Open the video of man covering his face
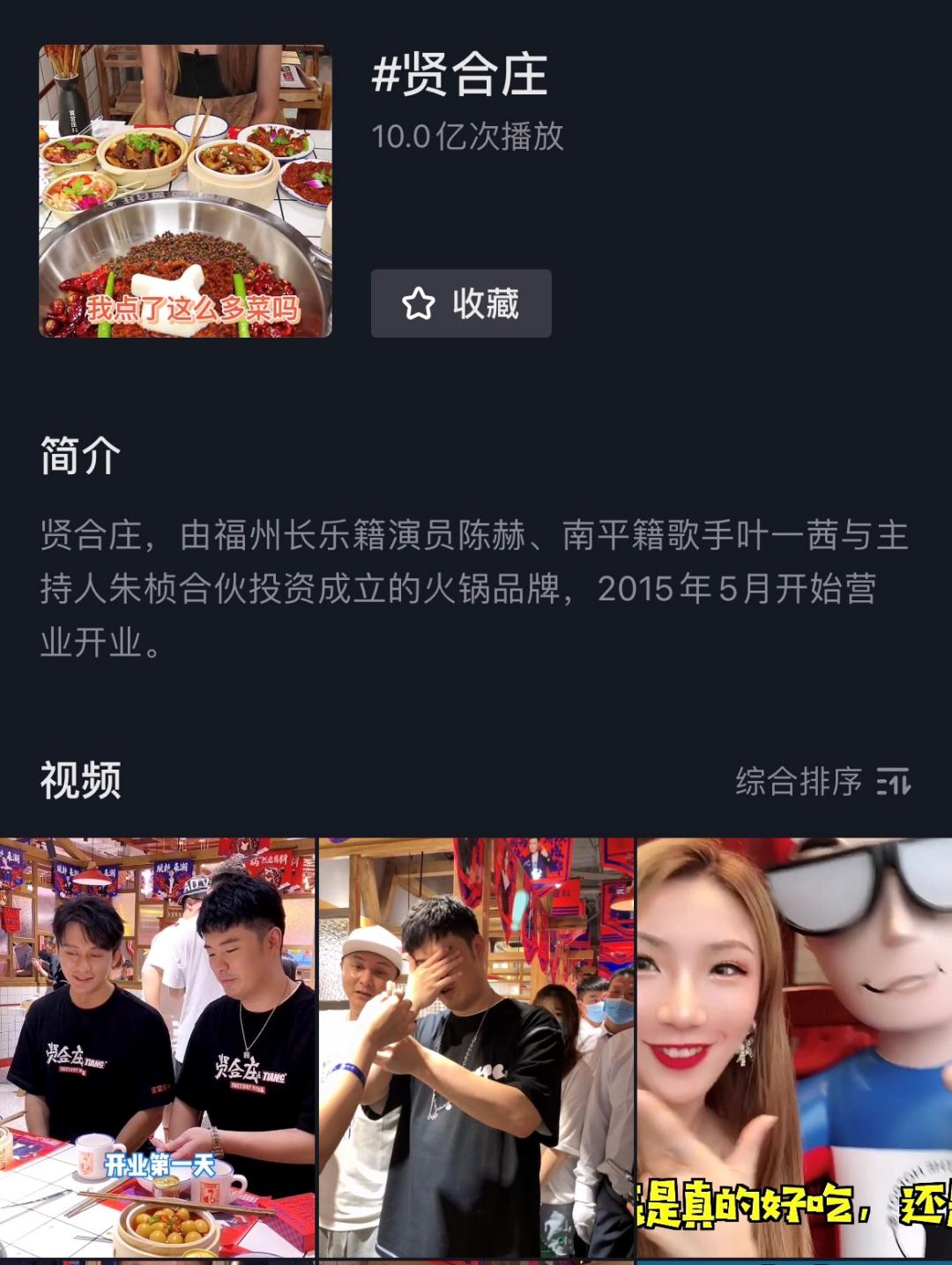Screen dimensions: 952x1265 coord(476,1047)
